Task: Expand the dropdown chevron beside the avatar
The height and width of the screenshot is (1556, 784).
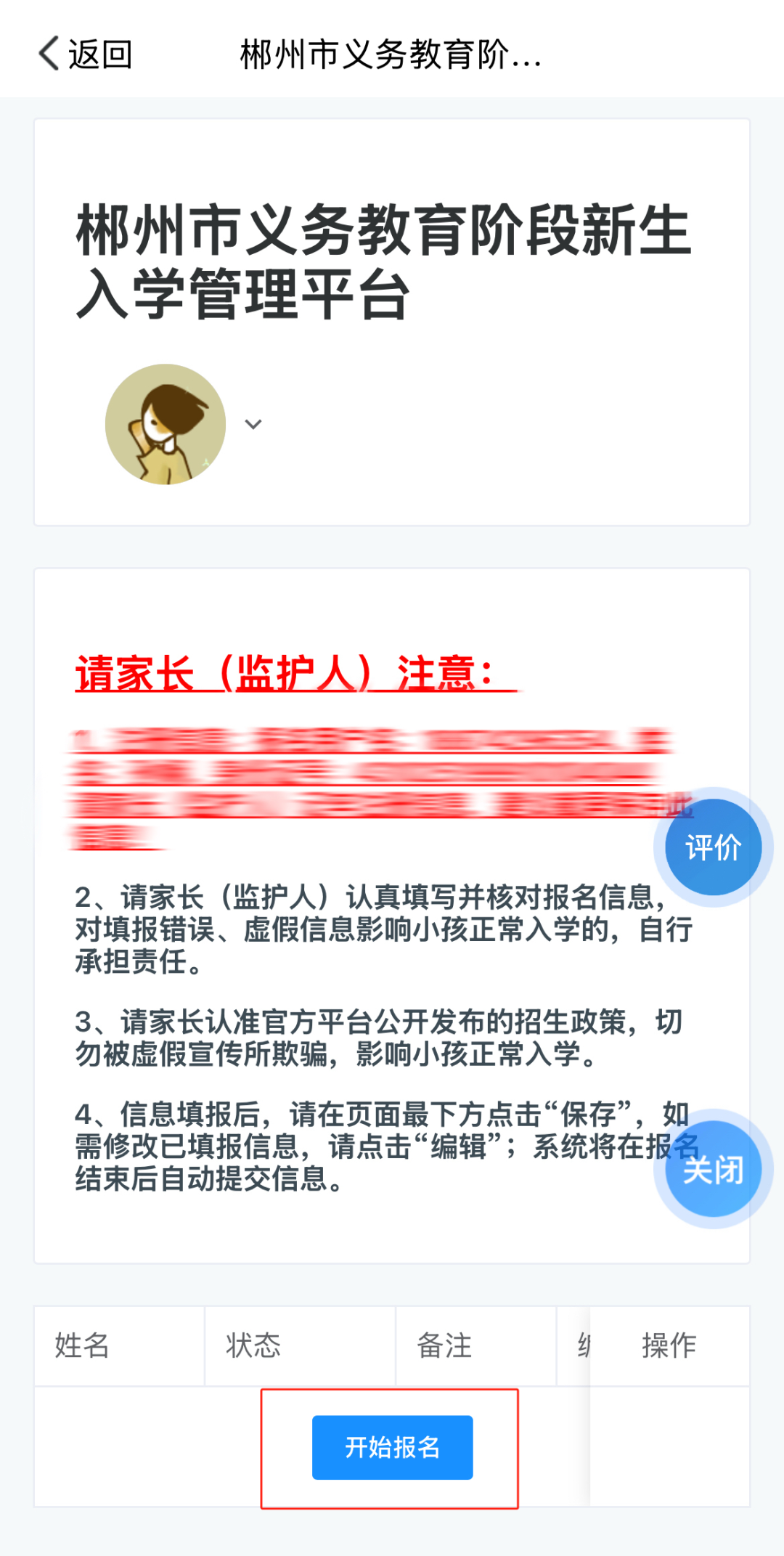Action: click(253, 424)
